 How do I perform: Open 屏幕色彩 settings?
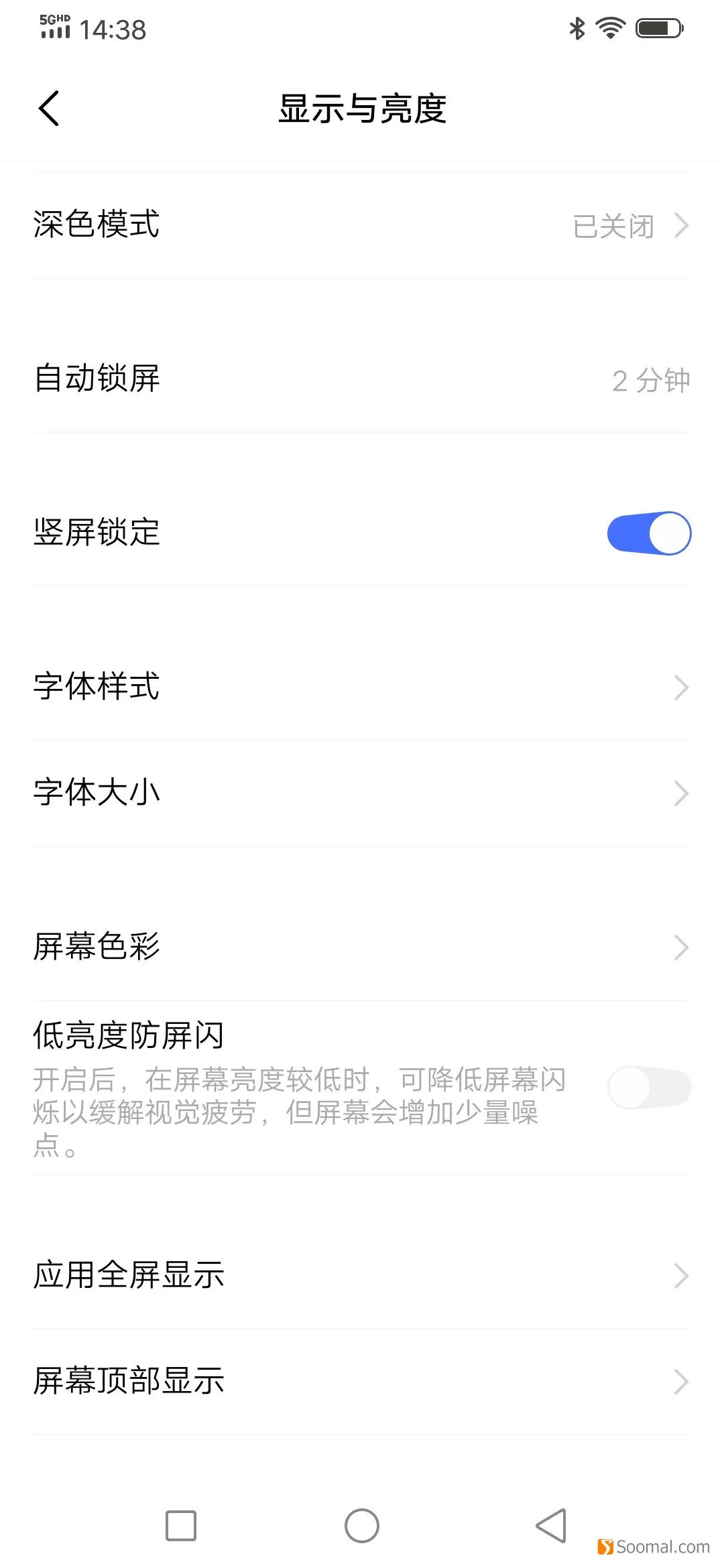[362, 948]
